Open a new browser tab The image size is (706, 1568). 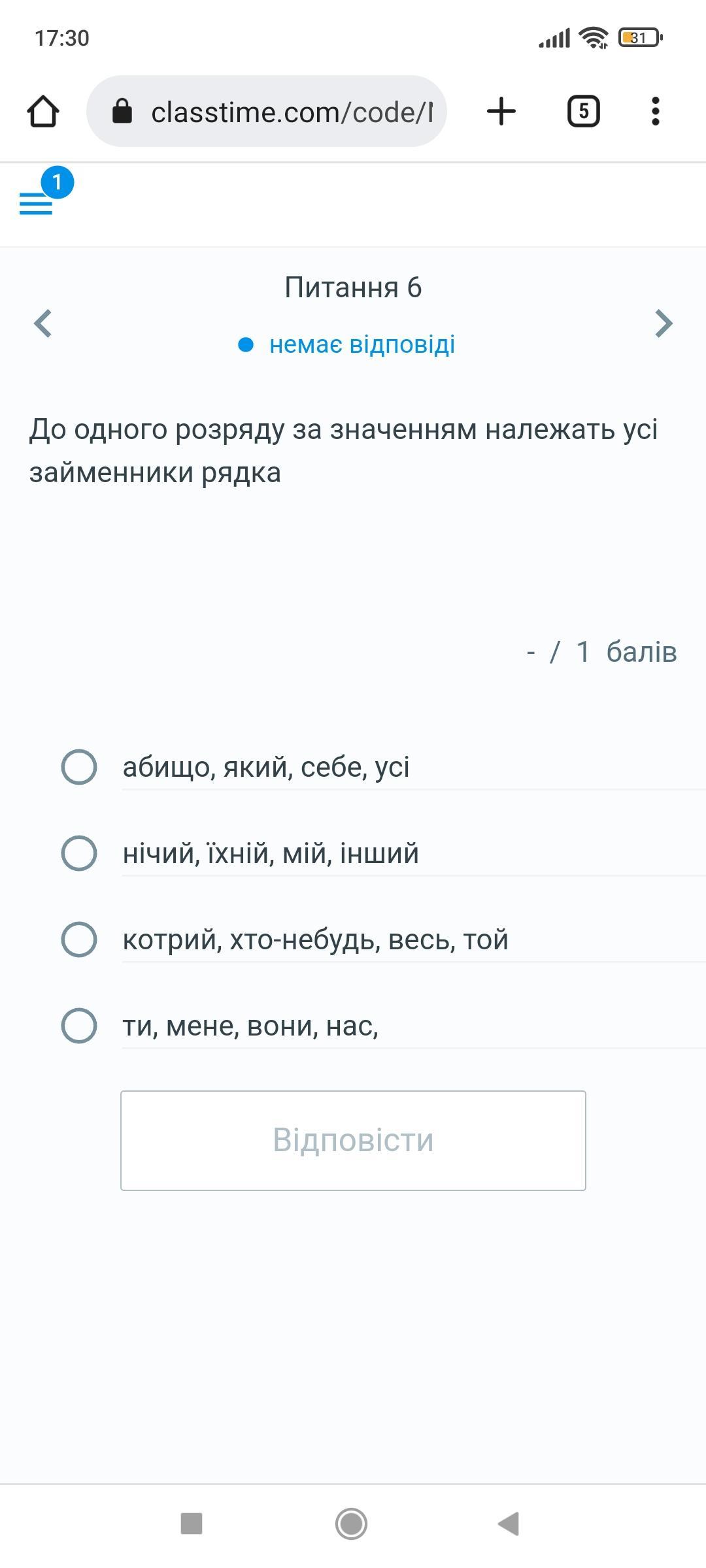pos(501,111)
